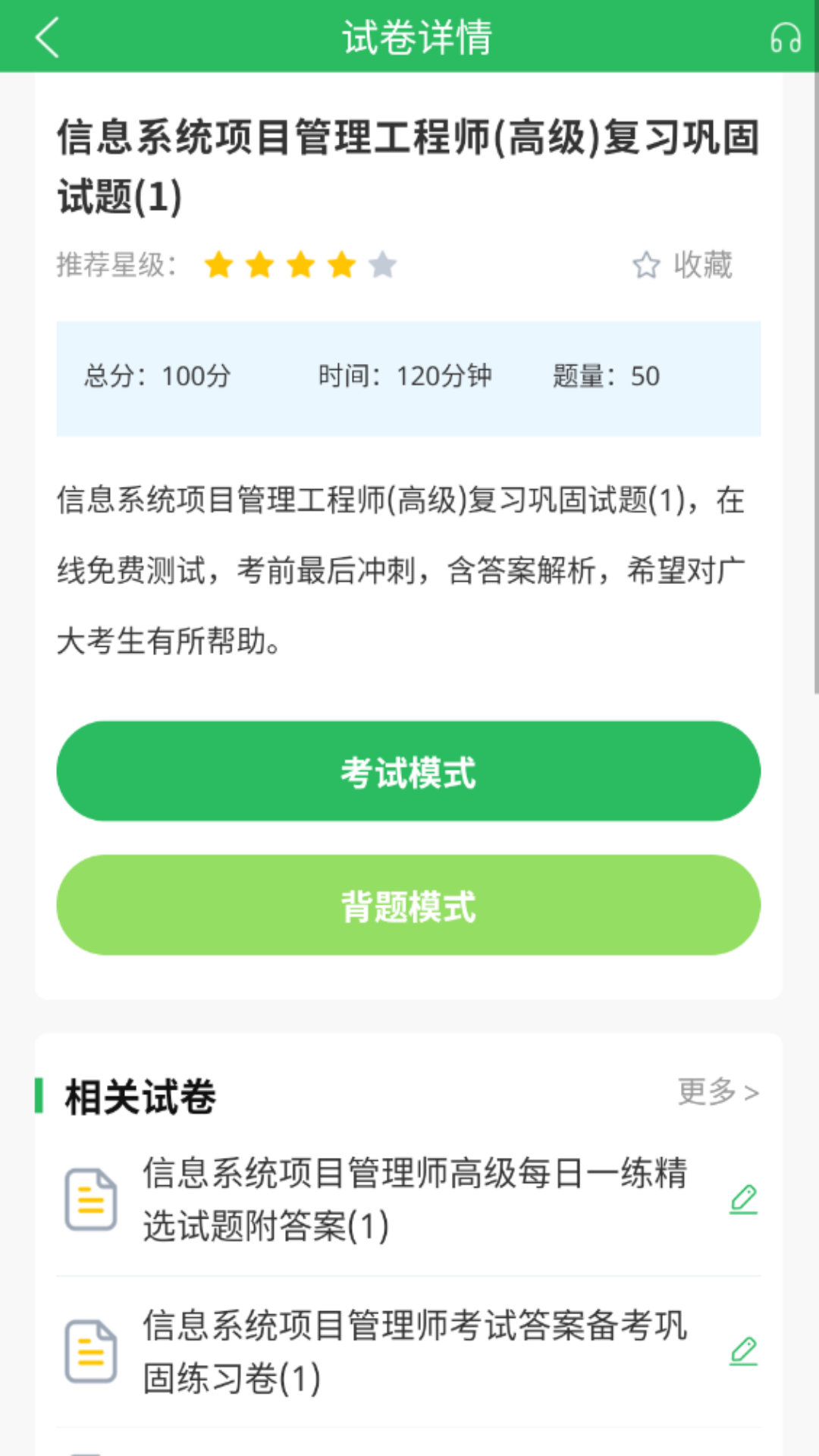Image resolution: width=819 pixels, height=1456 pixels.
Task: Tap the pencil icon beside 每日一练精选试题附答案(1)
Action: click(744, 1200)
